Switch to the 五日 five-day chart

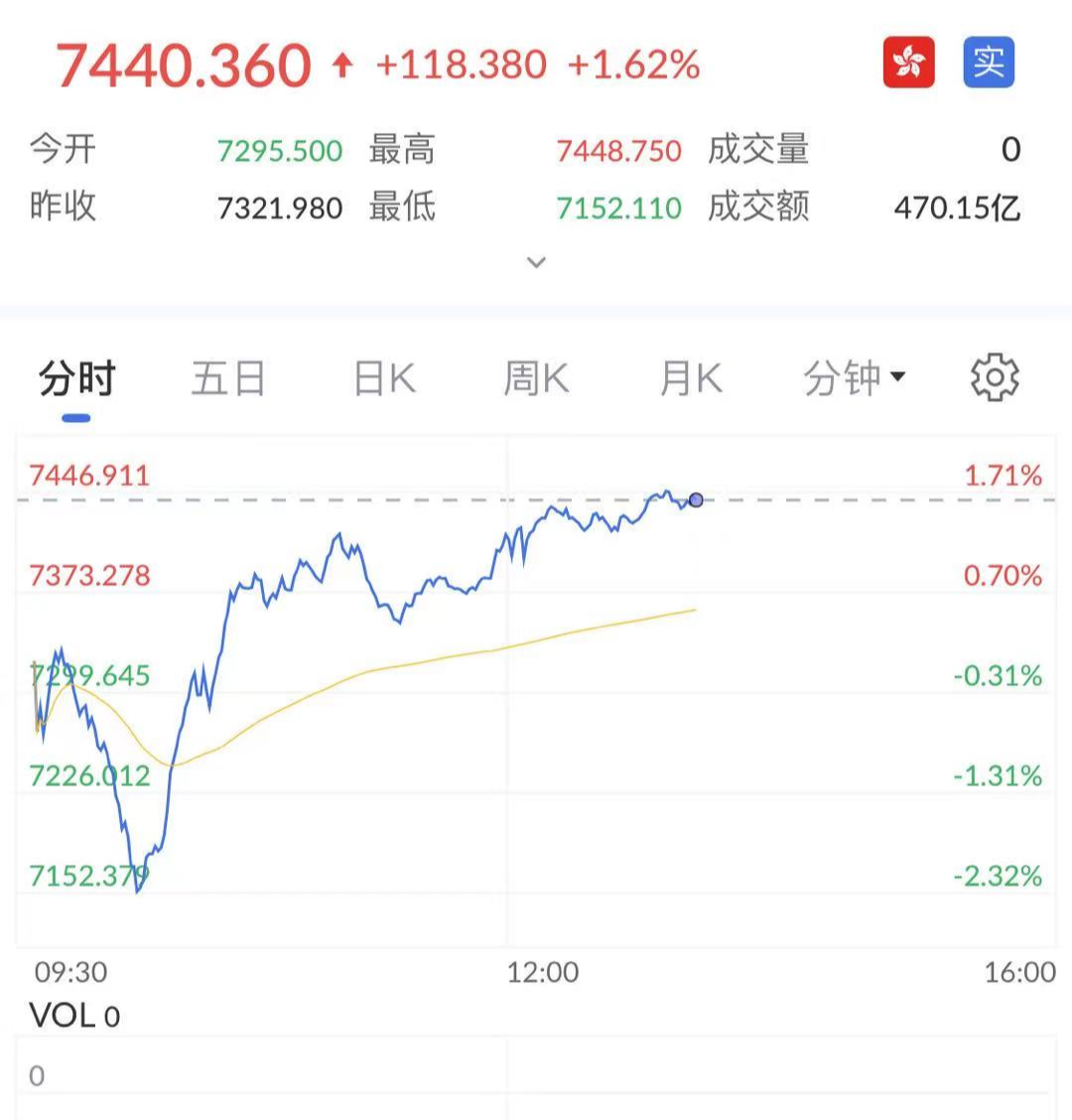(228, 377)
